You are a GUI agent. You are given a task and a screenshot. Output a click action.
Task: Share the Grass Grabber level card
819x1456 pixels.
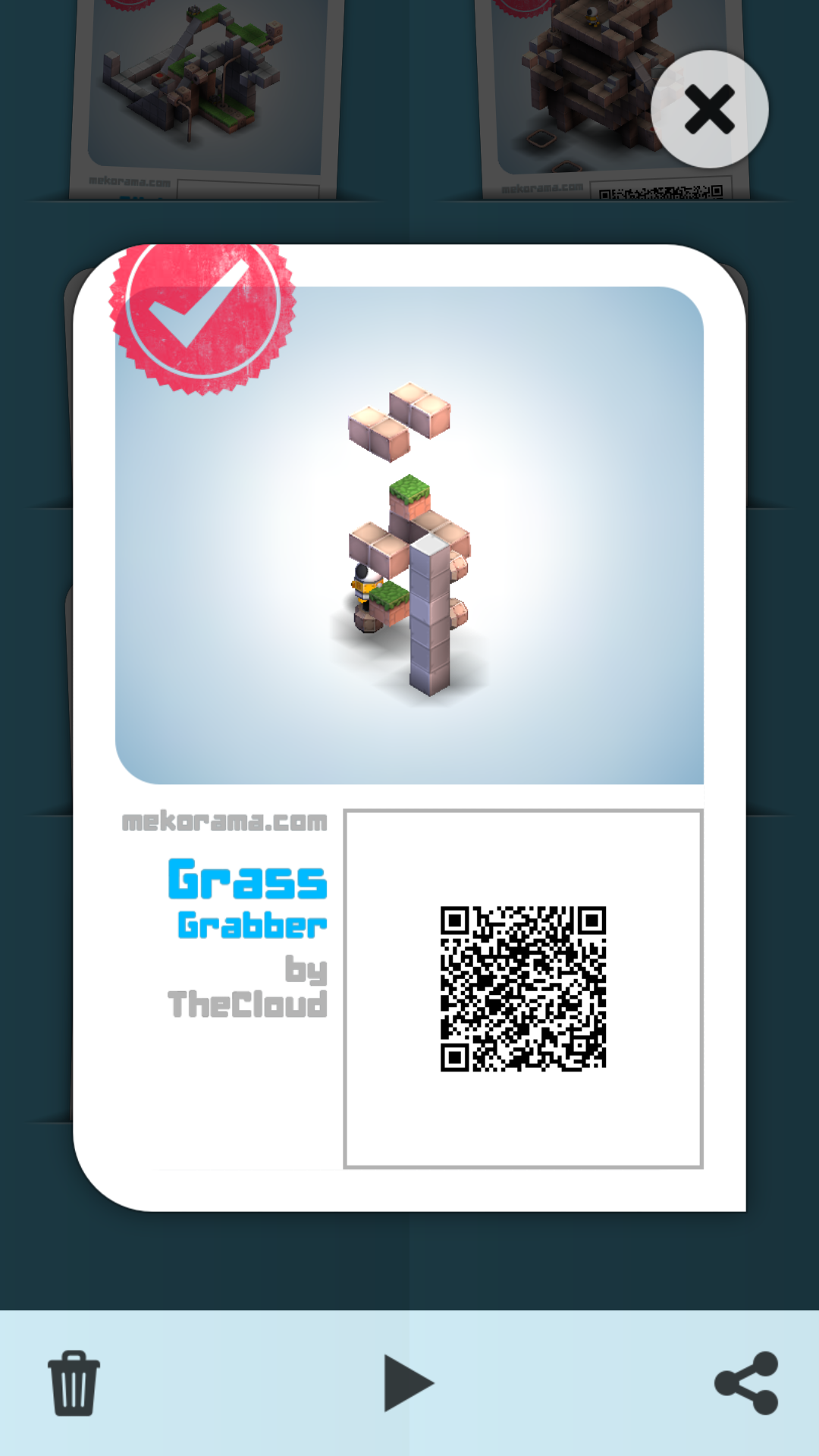coord(747,1382)
